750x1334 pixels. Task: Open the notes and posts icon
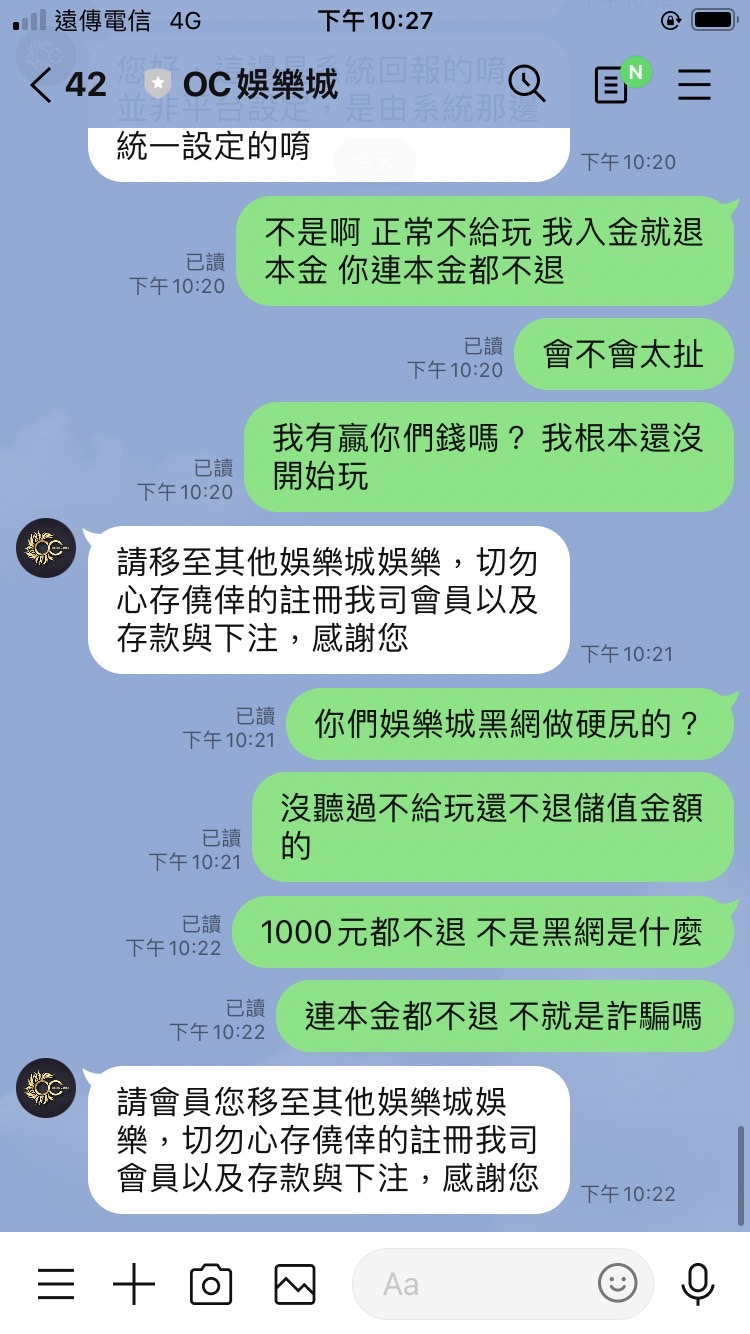[x=611, y=86]
